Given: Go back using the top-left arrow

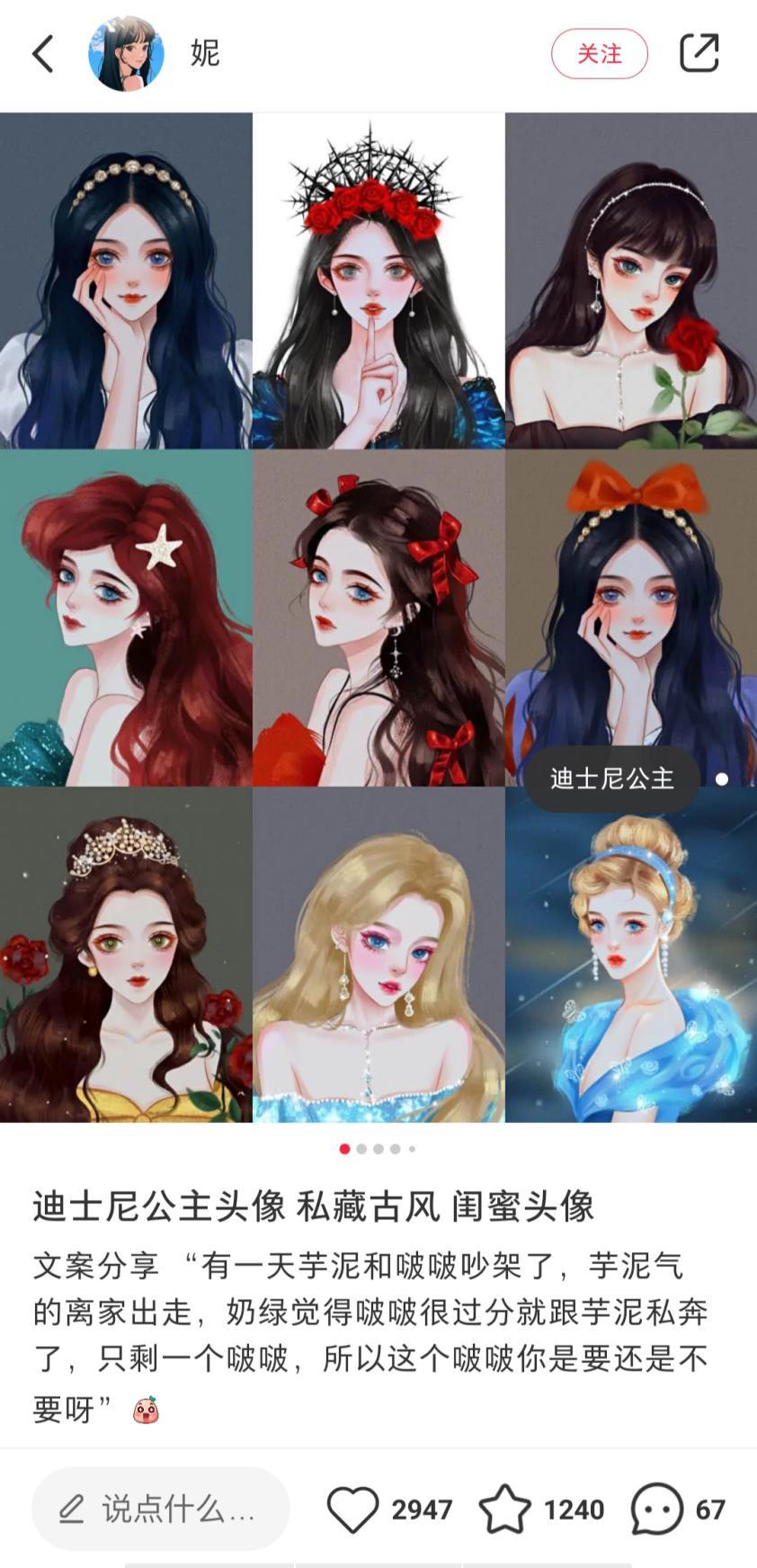Looking at the screenshot, I should [42, 53].
